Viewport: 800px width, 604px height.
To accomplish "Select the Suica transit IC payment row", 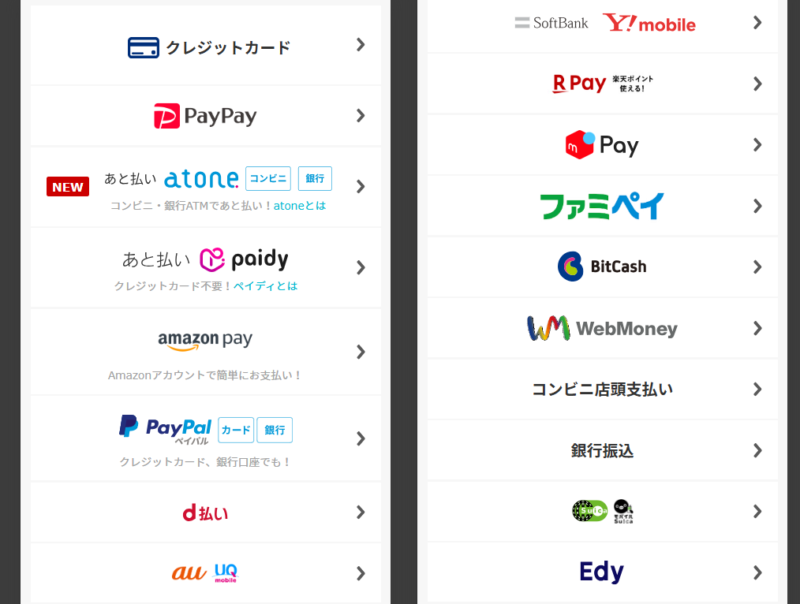I will [x=603, y=511].
